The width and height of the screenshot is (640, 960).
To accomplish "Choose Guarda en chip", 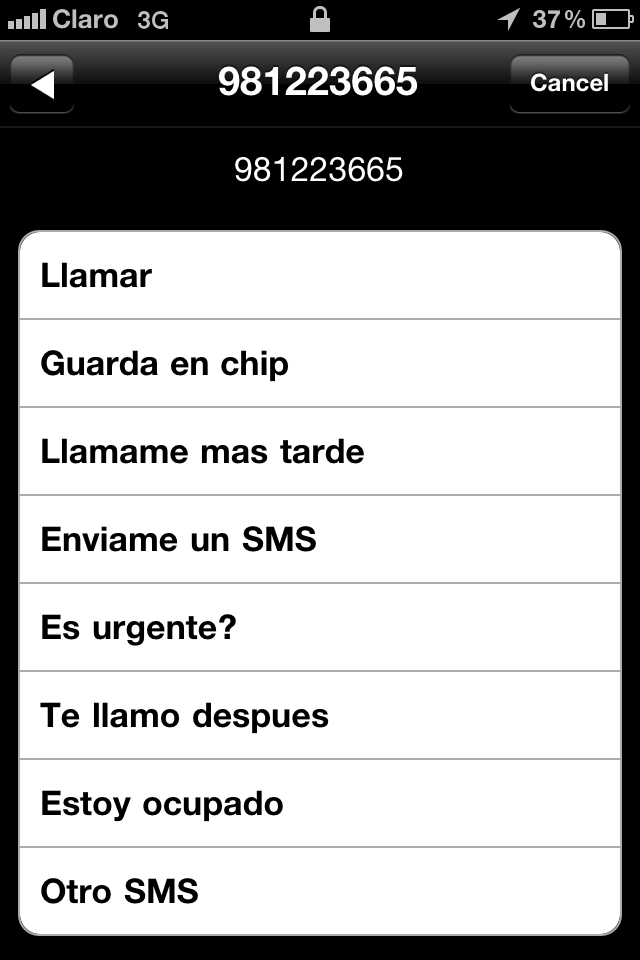I will click(x=320, y=363).
